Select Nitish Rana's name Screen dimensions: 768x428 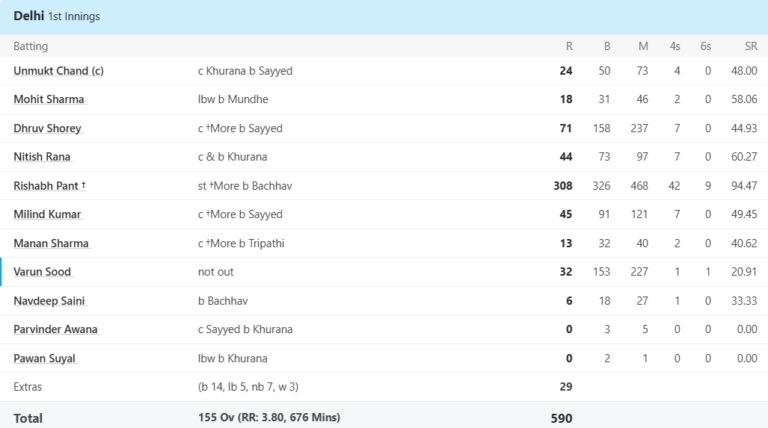coord(43,157)
